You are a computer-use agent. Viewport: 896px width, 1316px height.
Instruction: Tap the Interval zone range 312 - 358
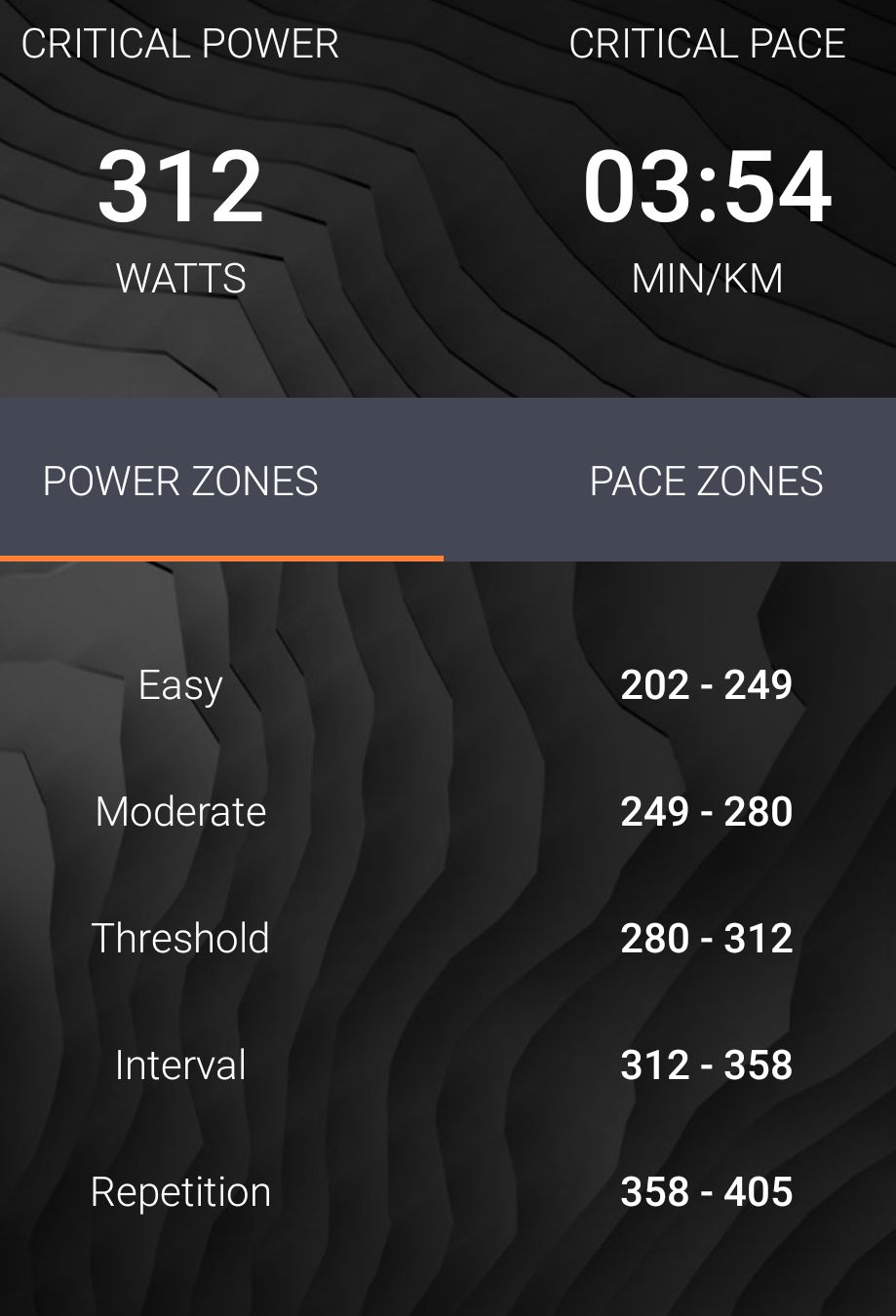click(707, 1064)
